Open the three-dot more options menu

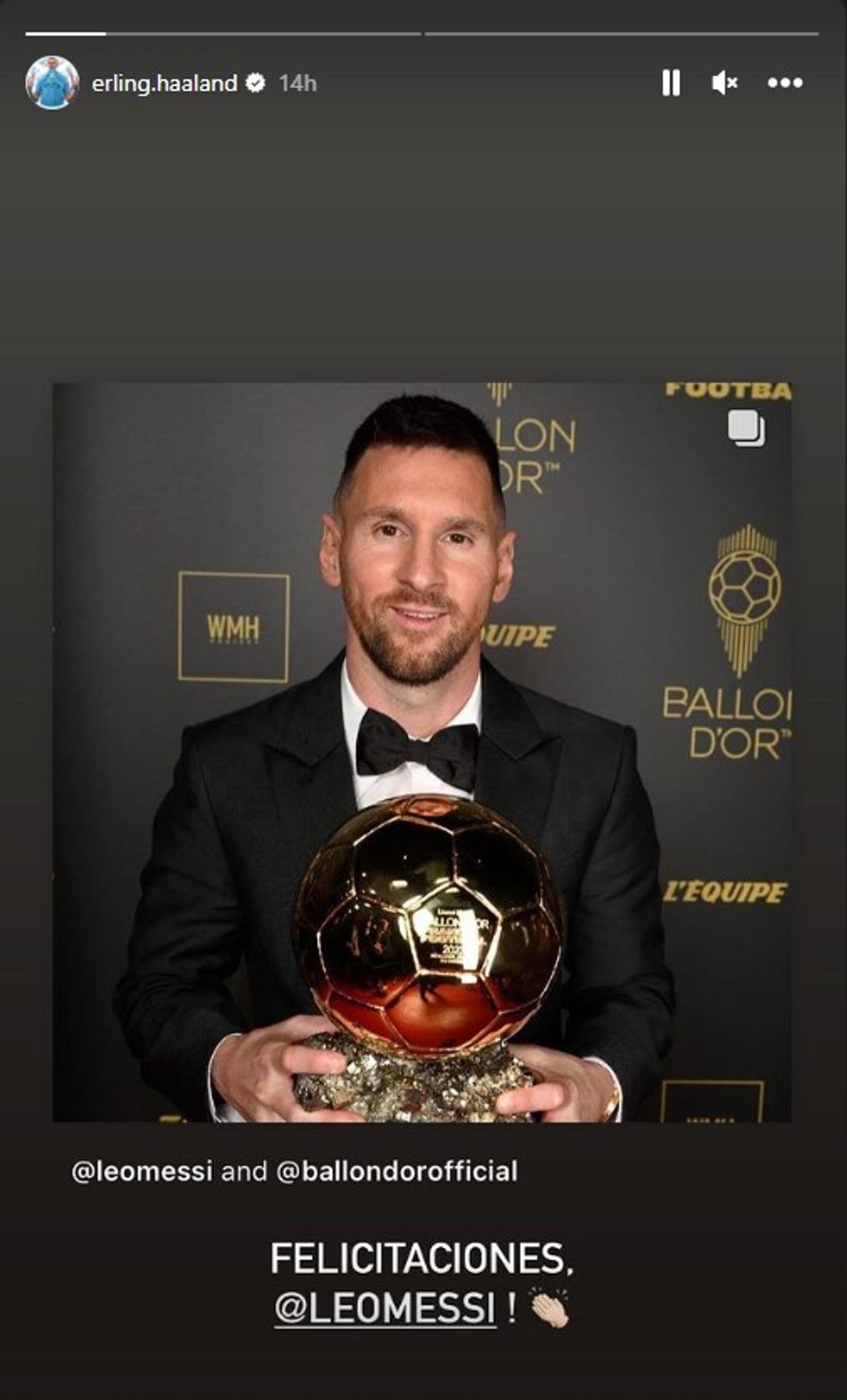click(x=785, y=83)
